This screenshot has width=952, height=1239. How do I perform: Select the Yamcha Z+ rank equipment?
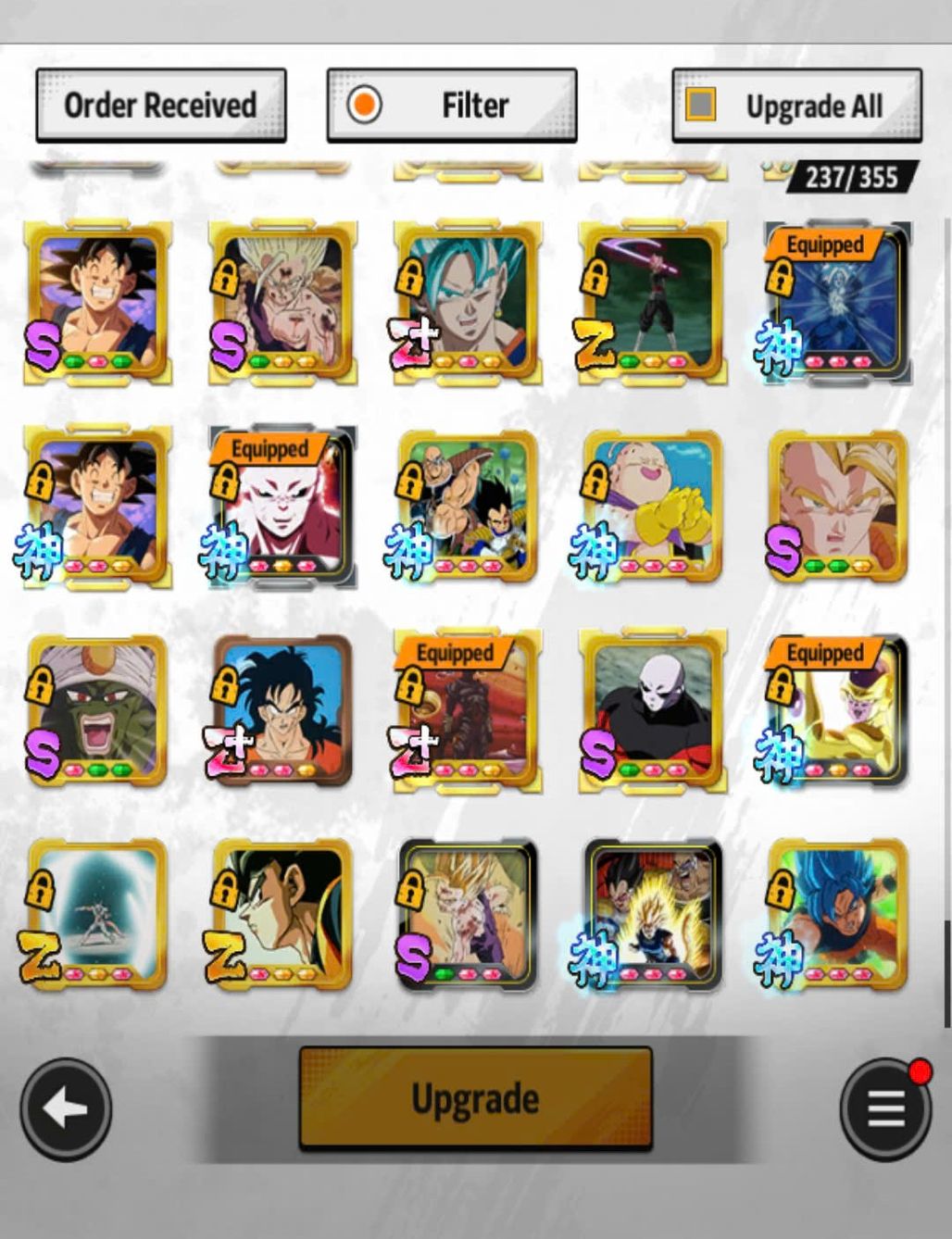282,710
